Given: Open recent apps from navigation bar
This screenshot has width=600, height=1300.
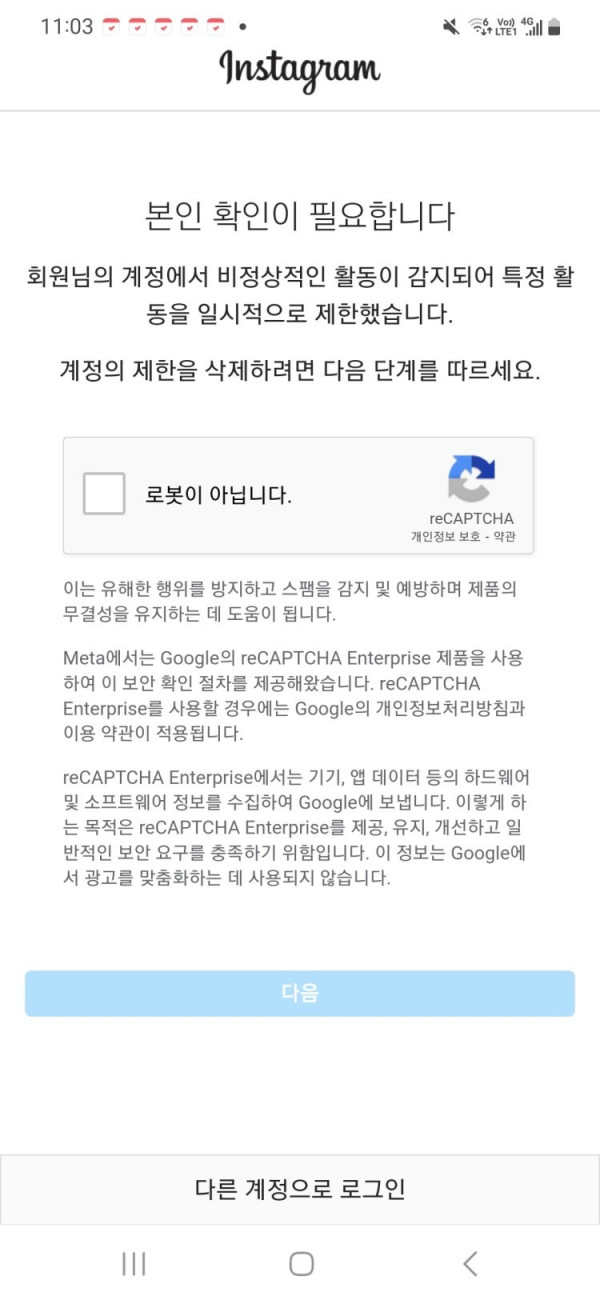Looking at the screenshot, I should (133, 1263).
